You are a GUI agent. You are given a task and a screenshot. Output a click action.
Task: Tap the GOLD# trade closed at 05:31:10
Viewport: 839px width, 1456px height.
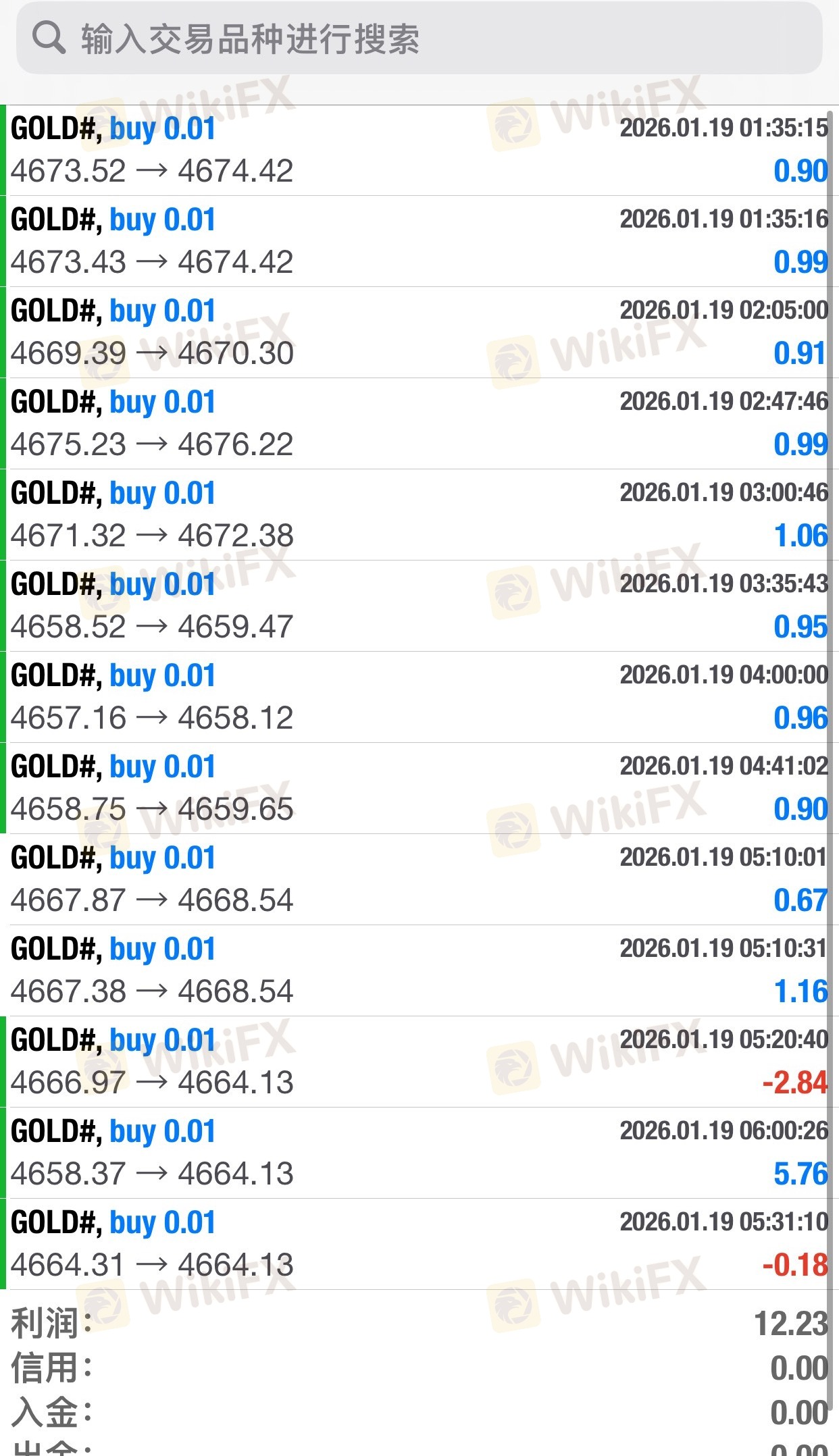(419, 1244)
